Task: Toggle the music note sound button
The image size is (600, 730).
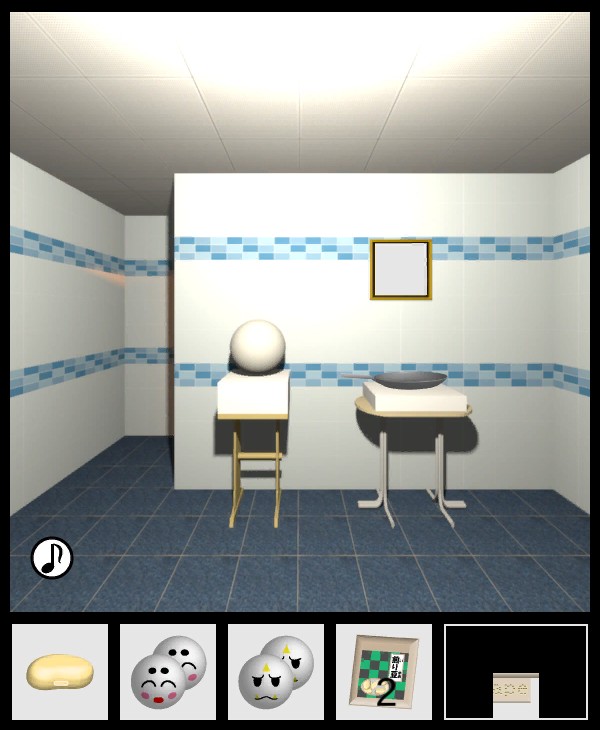Action: click(52, 558)
